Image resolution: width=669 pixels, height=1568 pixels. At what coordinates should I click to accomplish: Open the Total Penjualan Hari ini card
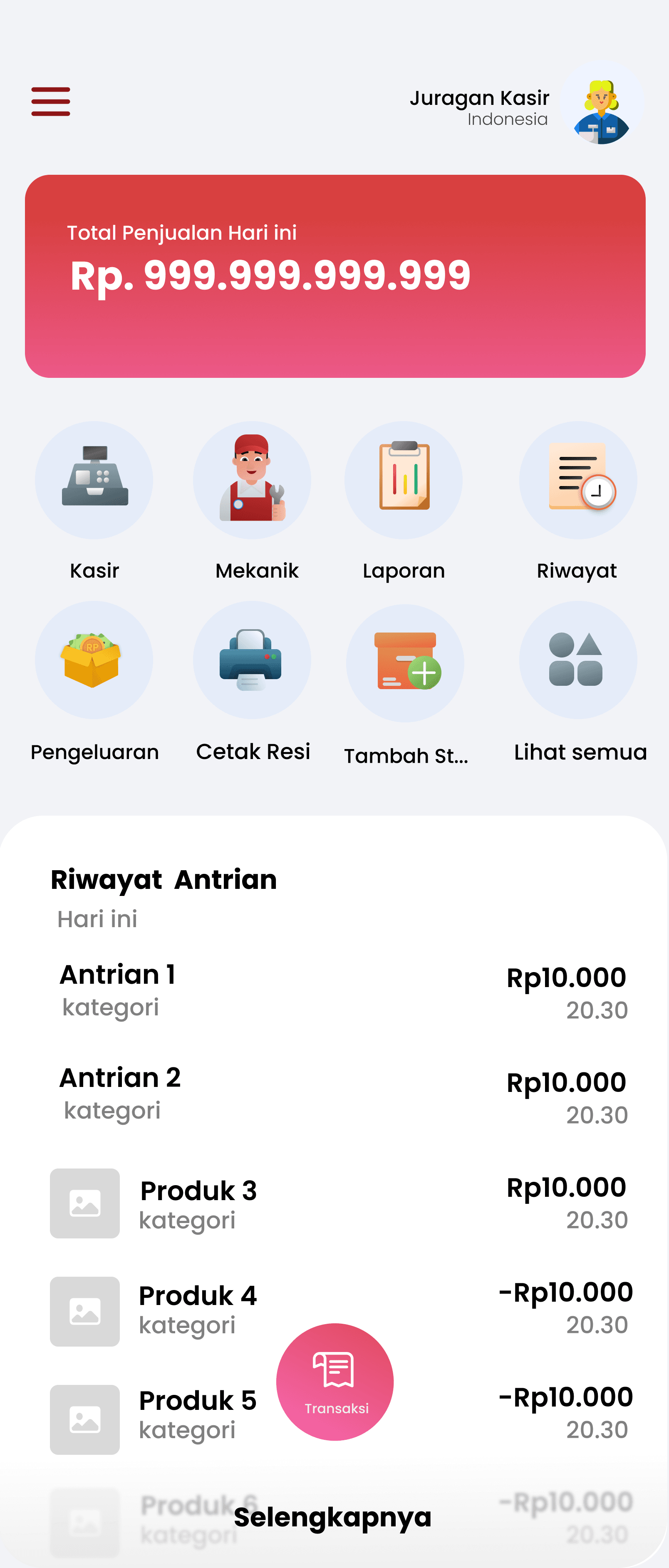point(335,276)
